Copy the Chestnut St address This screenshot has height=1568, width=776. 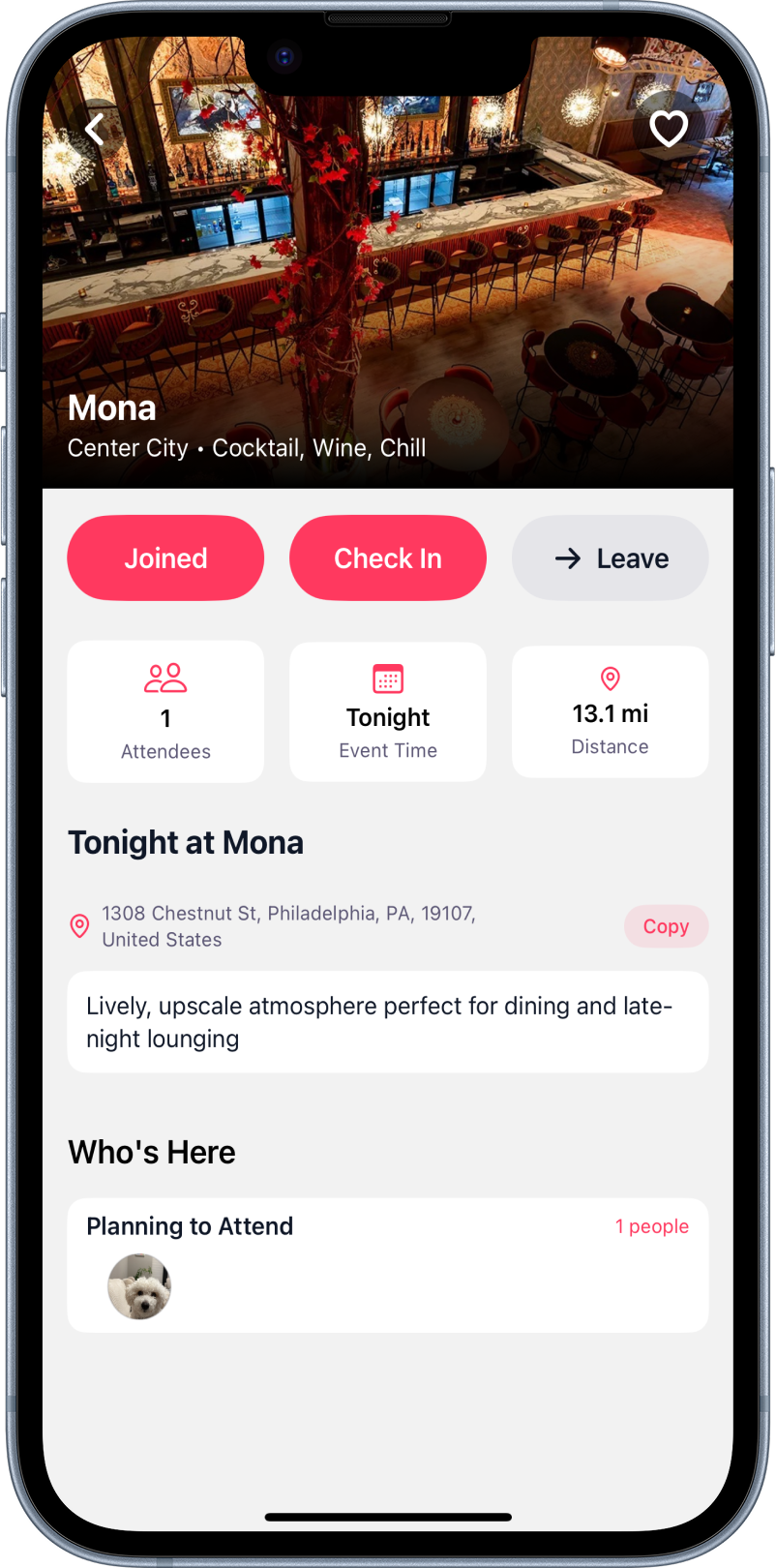click(x=666, y=926)
